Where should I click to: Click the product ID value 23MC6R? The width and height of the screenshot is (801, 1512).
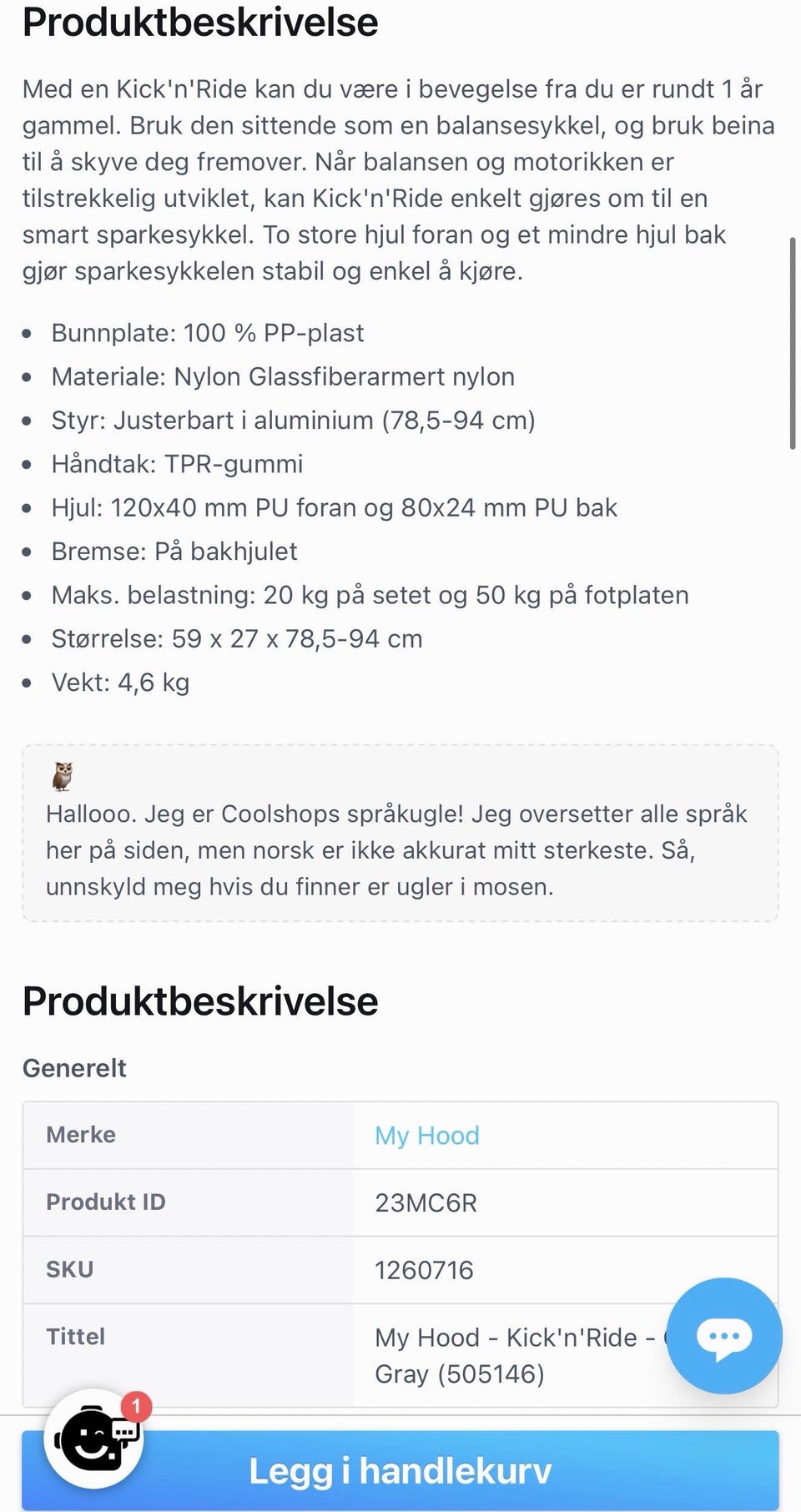pyautogui.click(x=424, y=1202)
